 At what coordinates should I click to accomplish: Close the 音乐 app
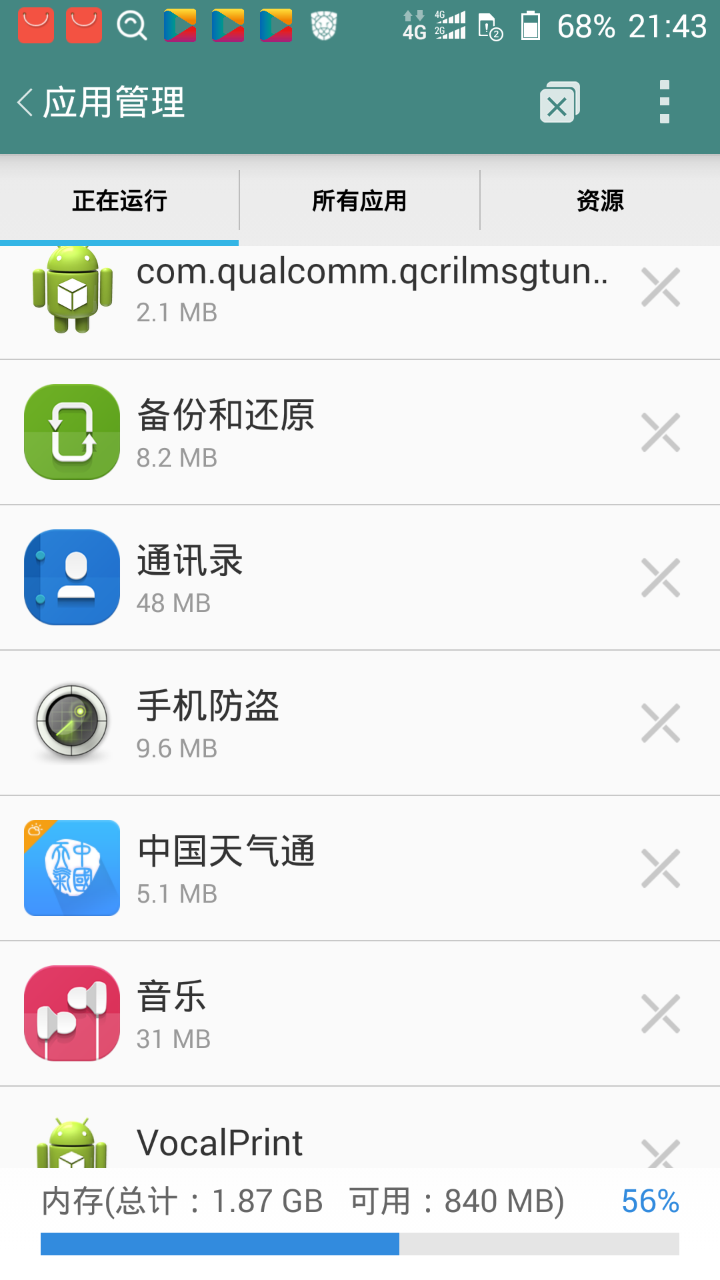point(660,1013)
